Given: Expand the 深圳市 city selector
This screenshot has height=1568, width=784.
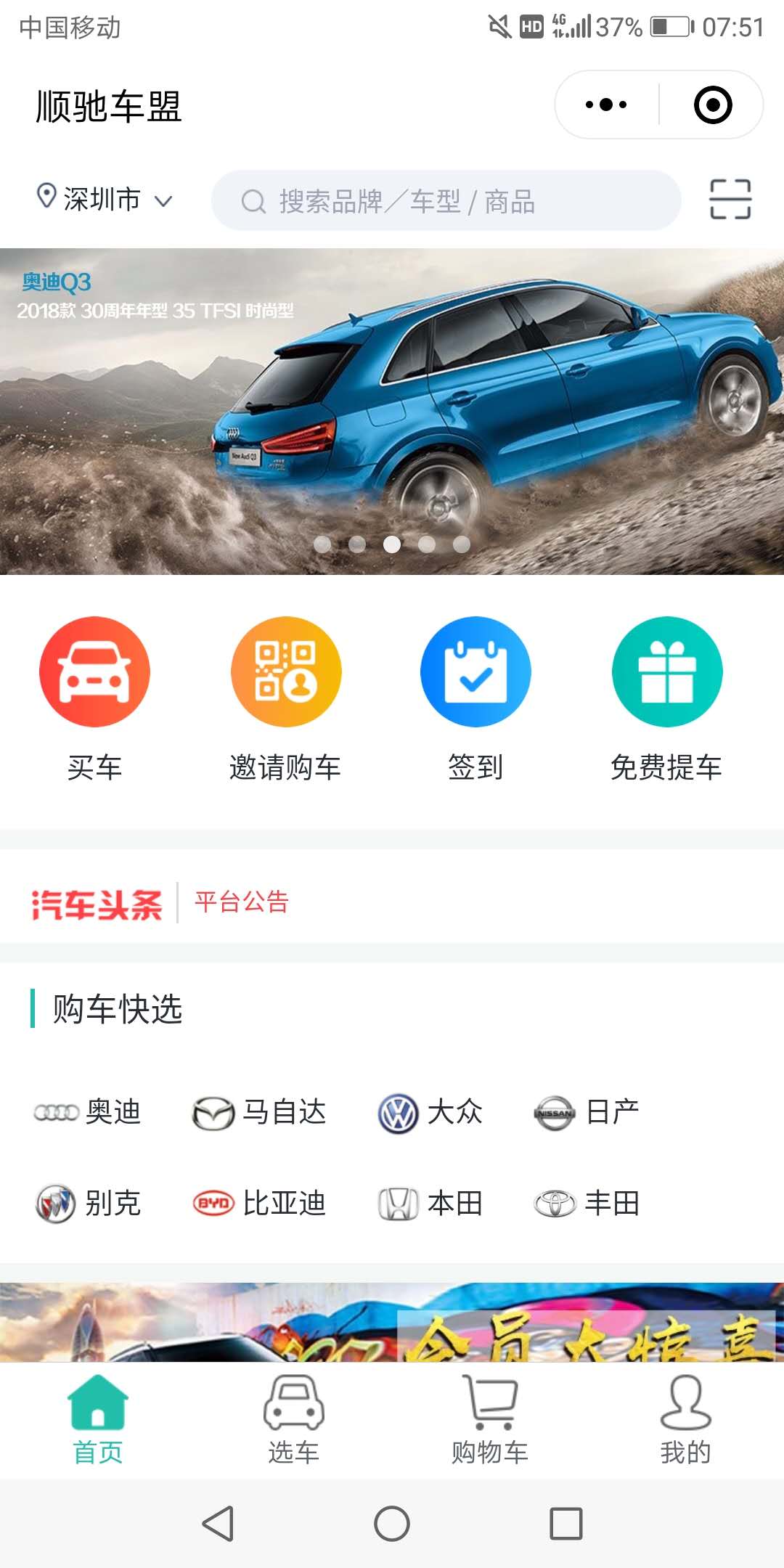Looking at the screenshot, I should click(105, 200).
